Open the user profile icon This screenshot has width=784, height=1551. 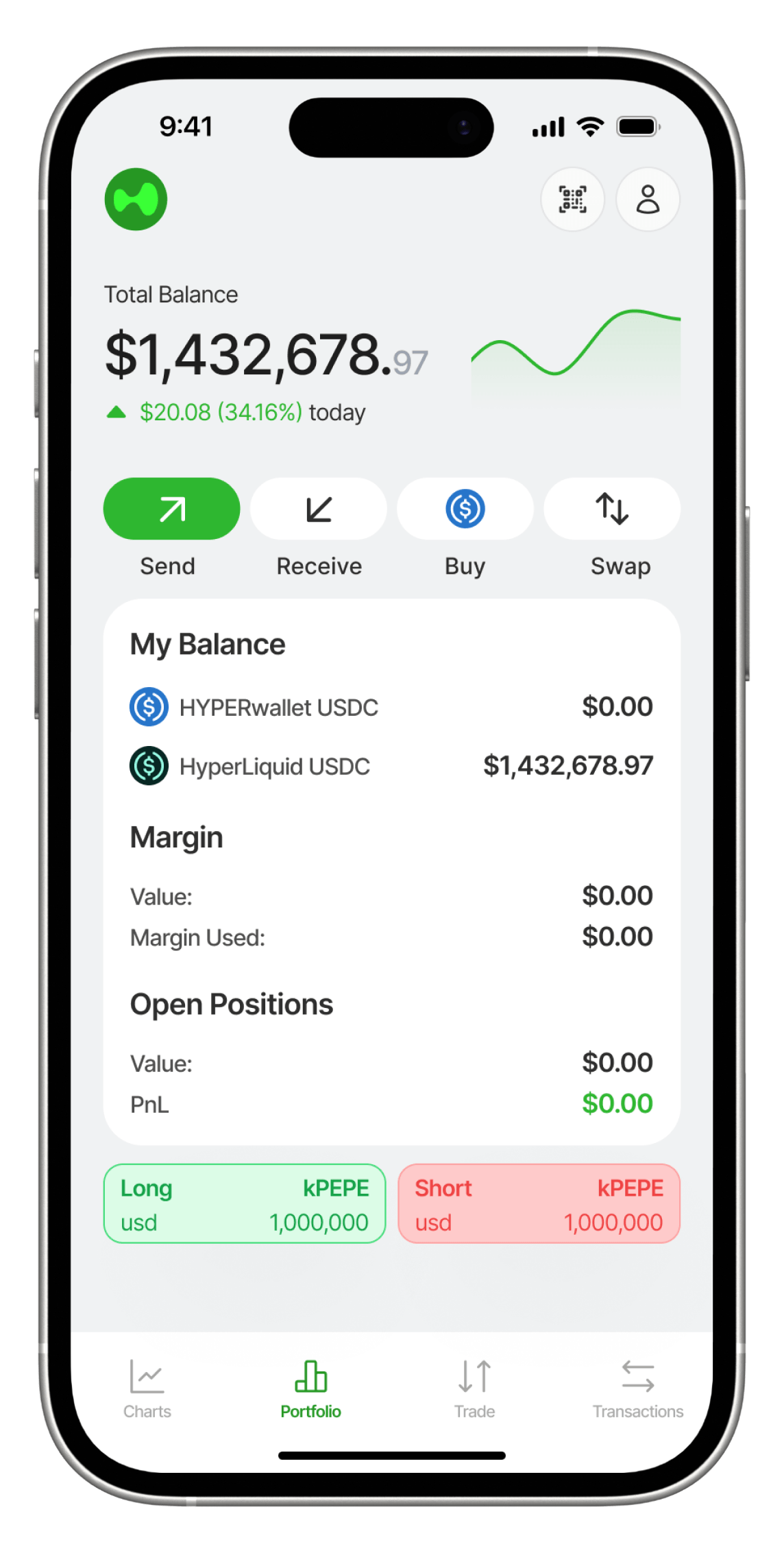click(648, 200)
